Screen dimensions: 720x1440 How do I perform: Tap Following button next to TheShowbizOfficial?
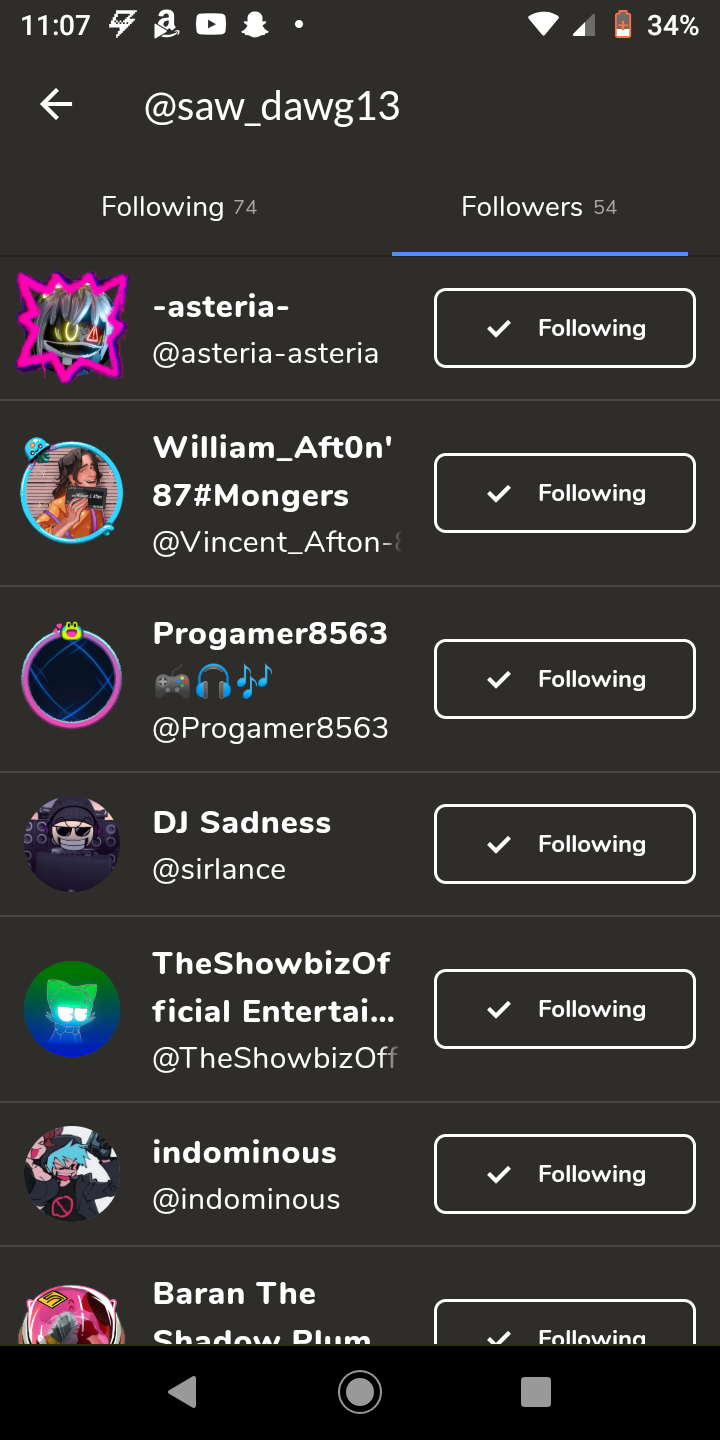(564, 1009)
